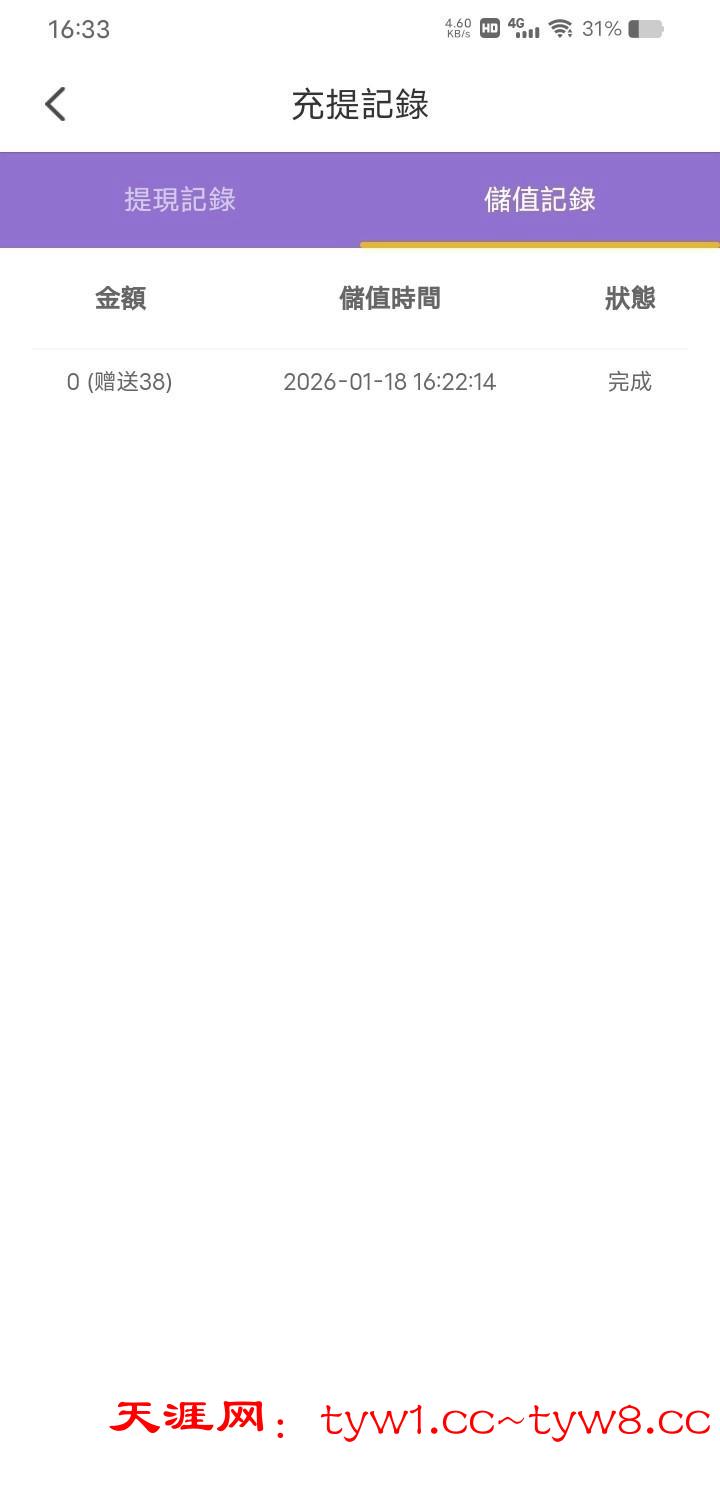Go back using the top-left arrow

coord(55,104)
